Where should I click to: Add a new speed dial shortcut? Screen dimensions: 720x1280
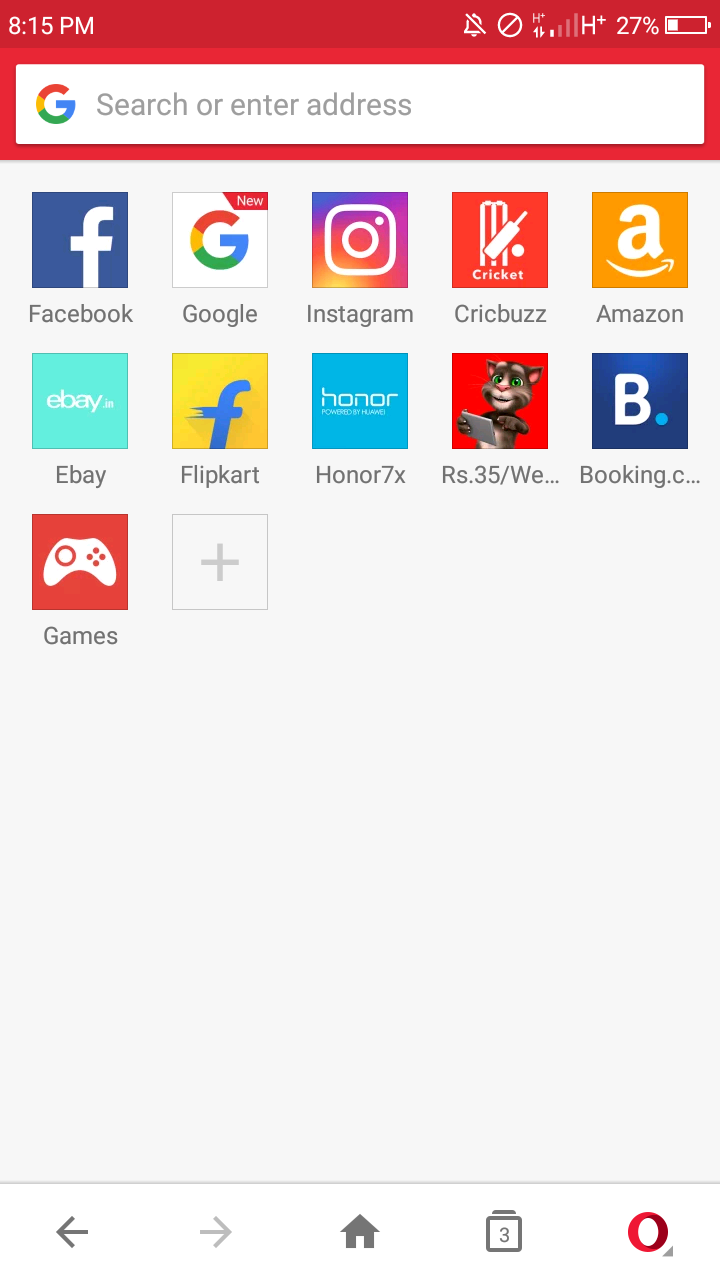coord(220,562)
